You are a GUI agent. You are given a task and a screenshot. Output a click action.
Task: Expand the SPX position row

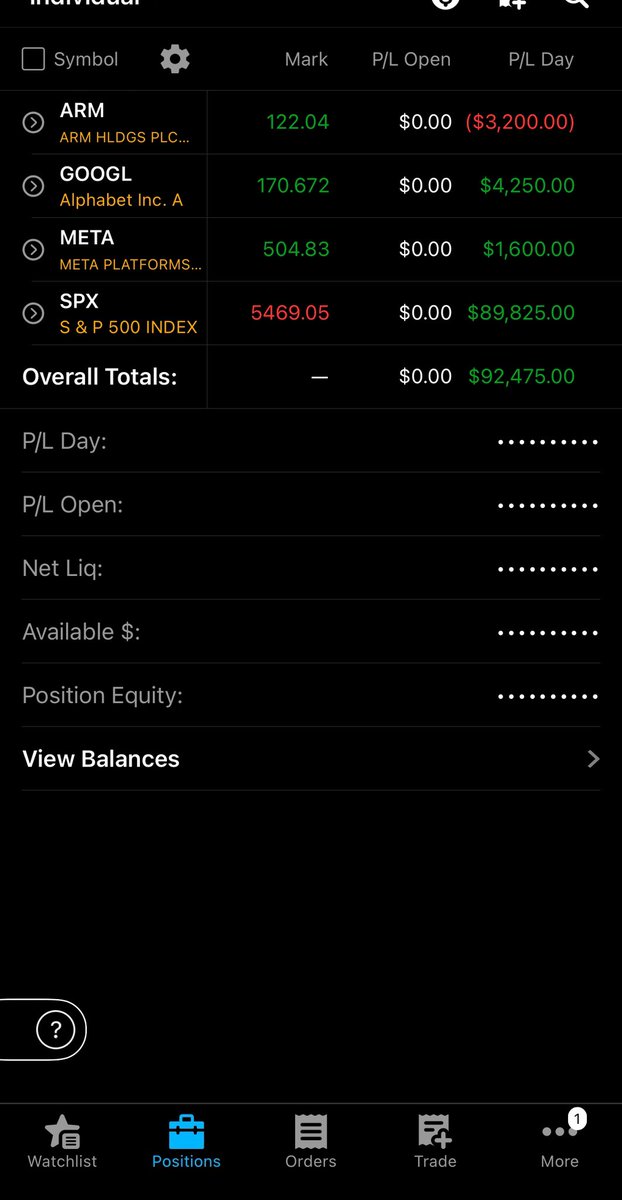click(x=33, y=314)
